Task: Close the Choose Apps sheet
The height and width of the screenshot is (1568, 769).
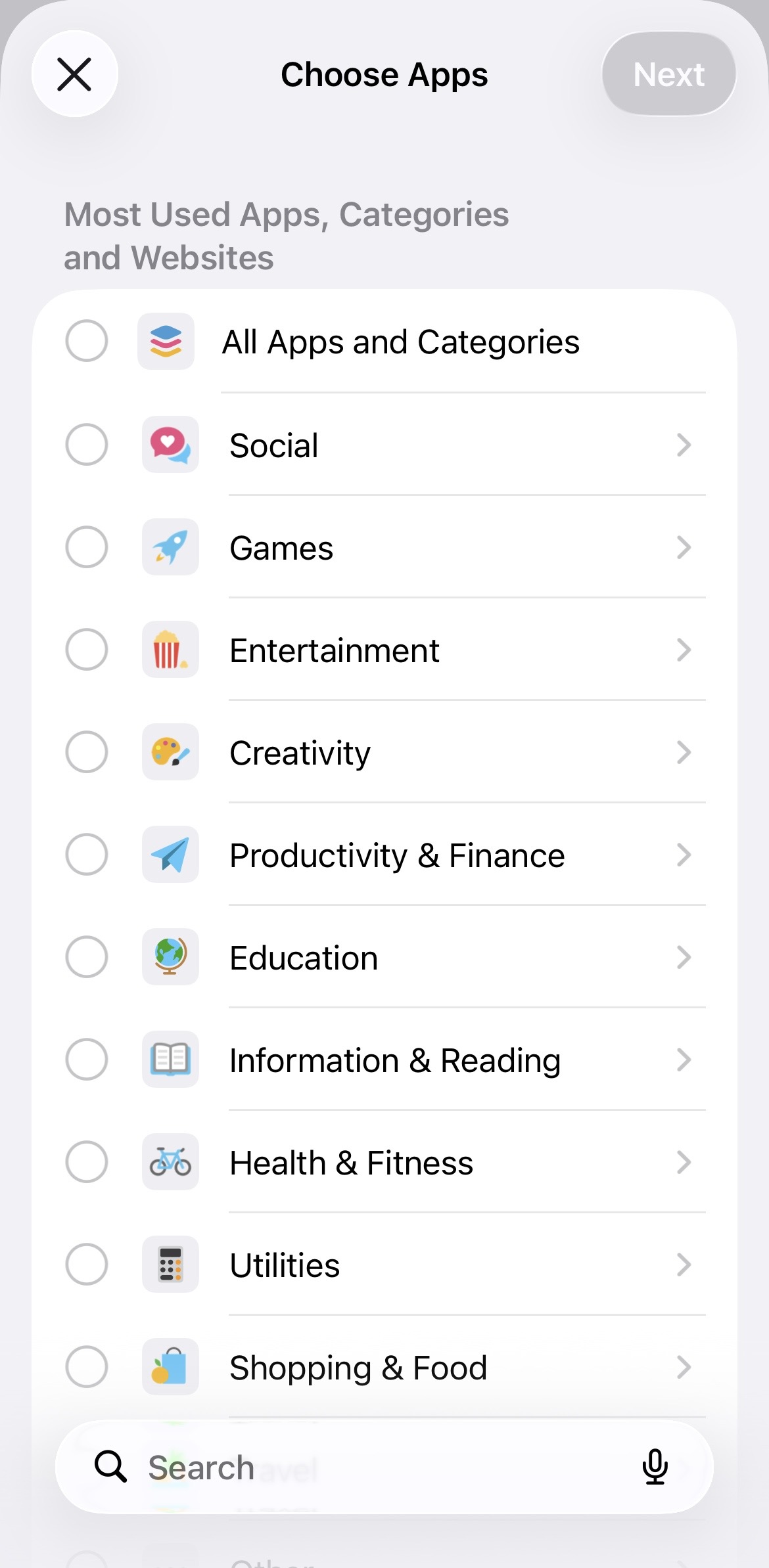Action: (x=74, y=74)
